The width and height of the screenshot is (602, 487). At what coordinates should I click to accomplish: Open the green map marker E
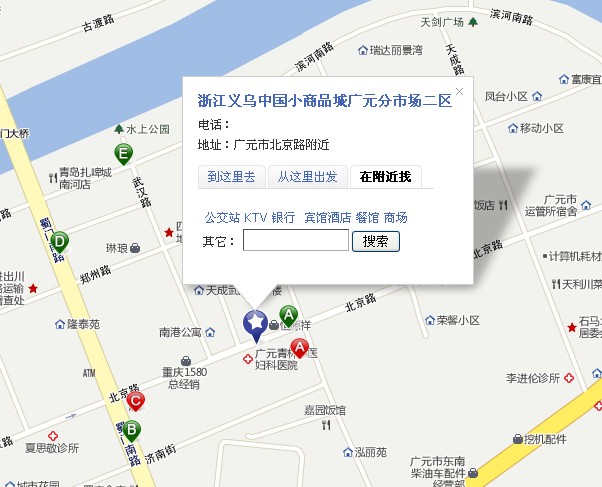tap(123, 154)
